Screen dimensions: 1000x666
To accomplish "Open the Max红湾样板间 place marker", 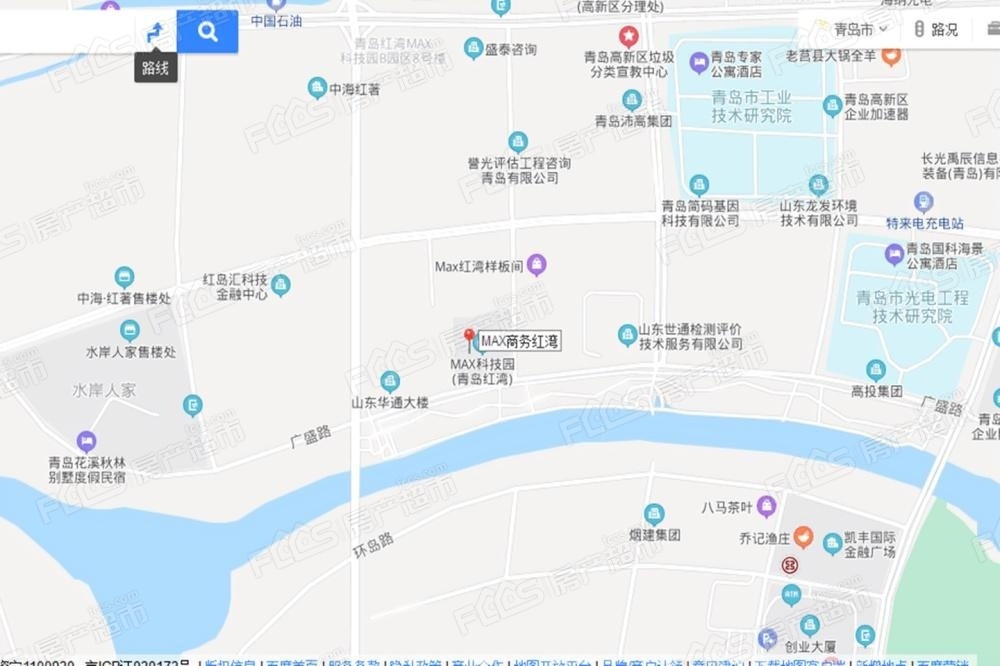I will pos(537,265).
